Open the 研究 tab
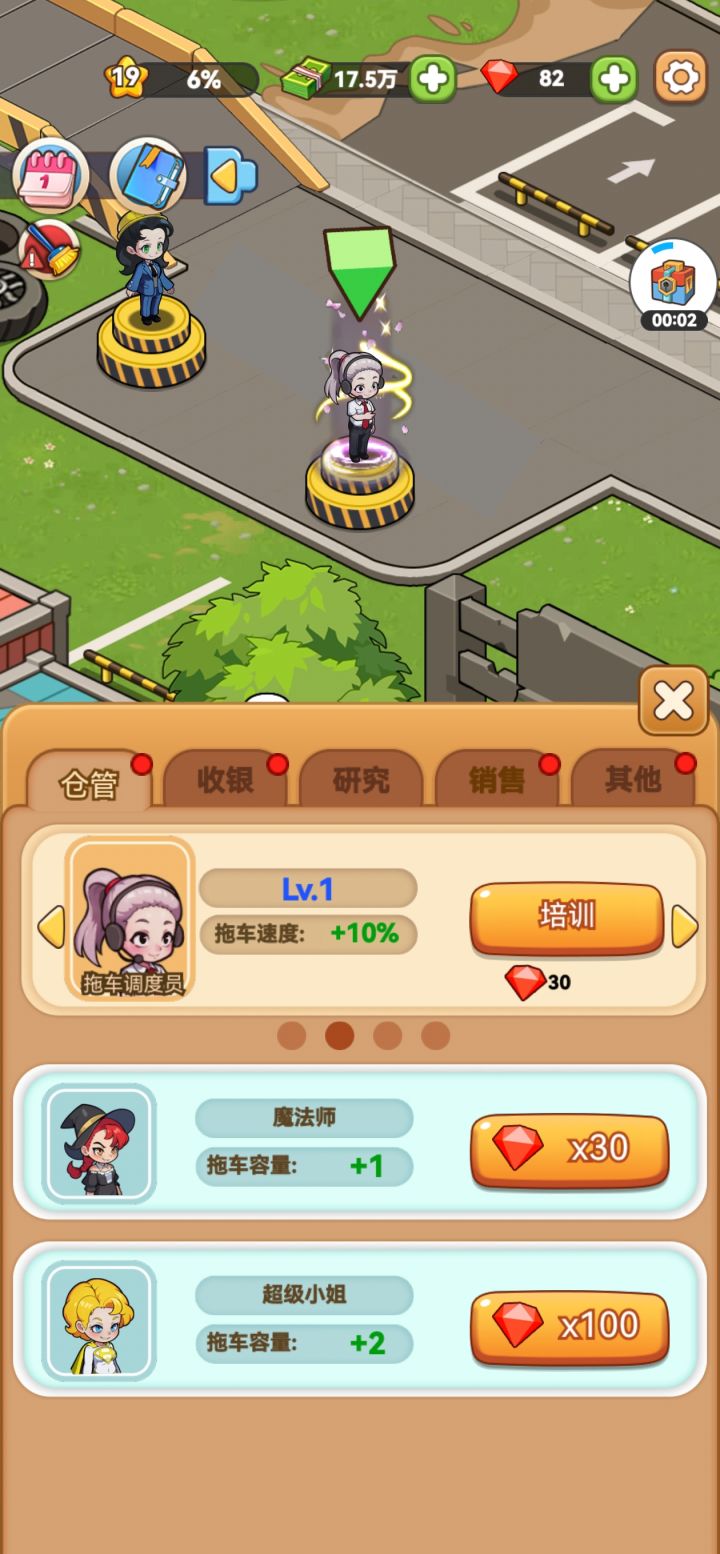This screenshot has width=720, height=1554. (360, 781)
